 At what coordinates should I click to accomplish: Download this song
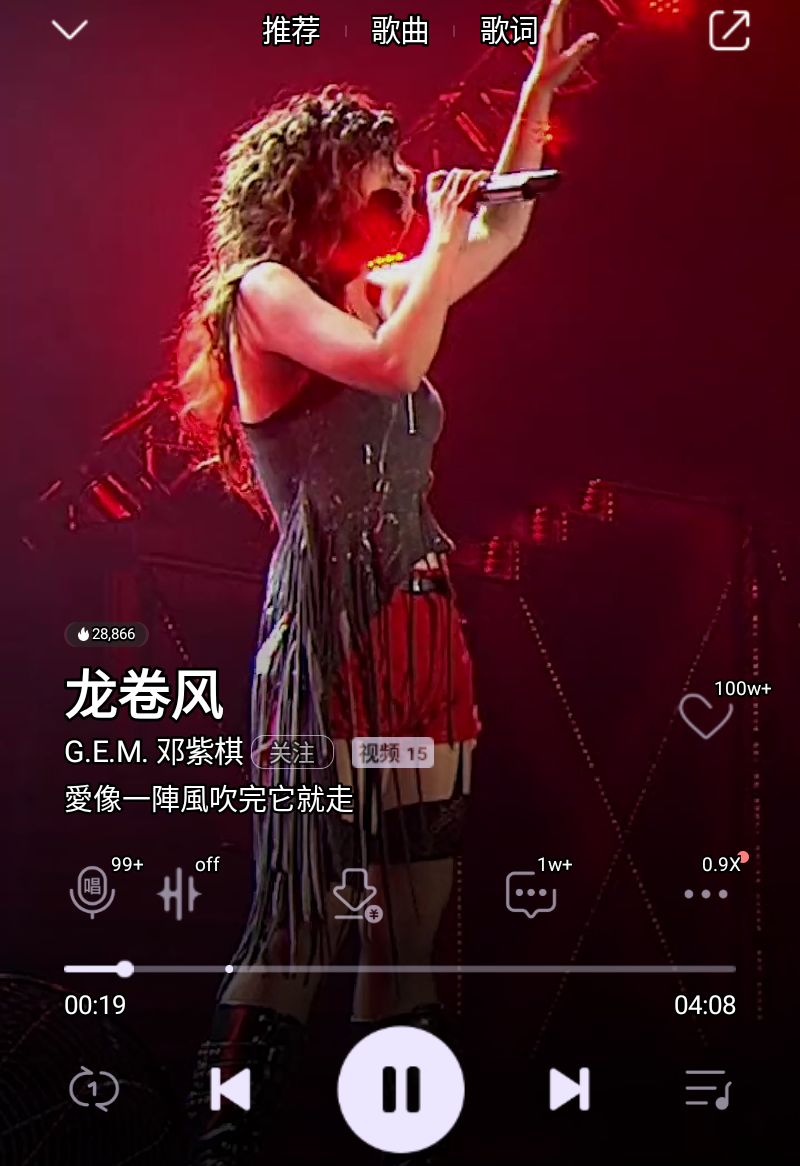point(356,893)
